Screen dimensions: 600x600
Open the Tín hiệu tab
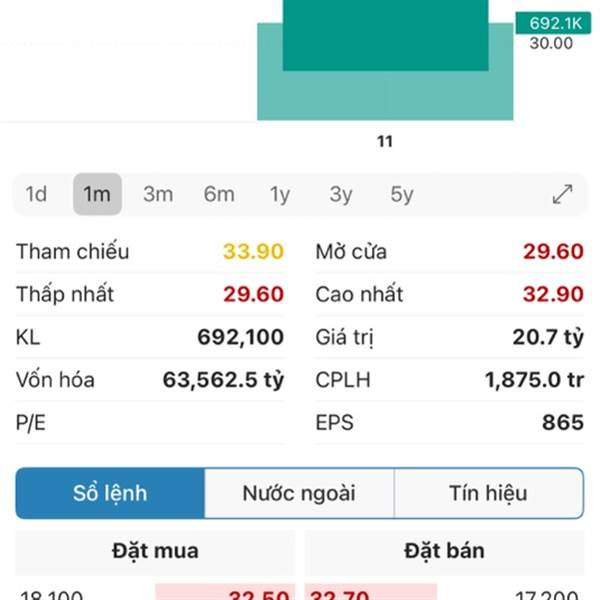point(488,493)
